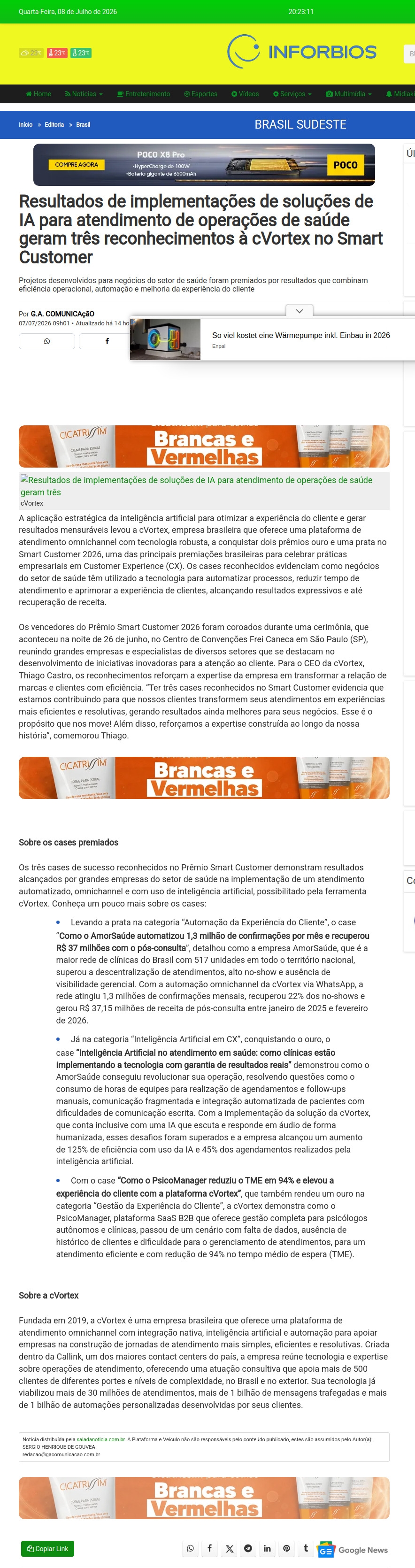
Task: Open the Editoria breadcrumb
Action: click(x=54, y=125)
